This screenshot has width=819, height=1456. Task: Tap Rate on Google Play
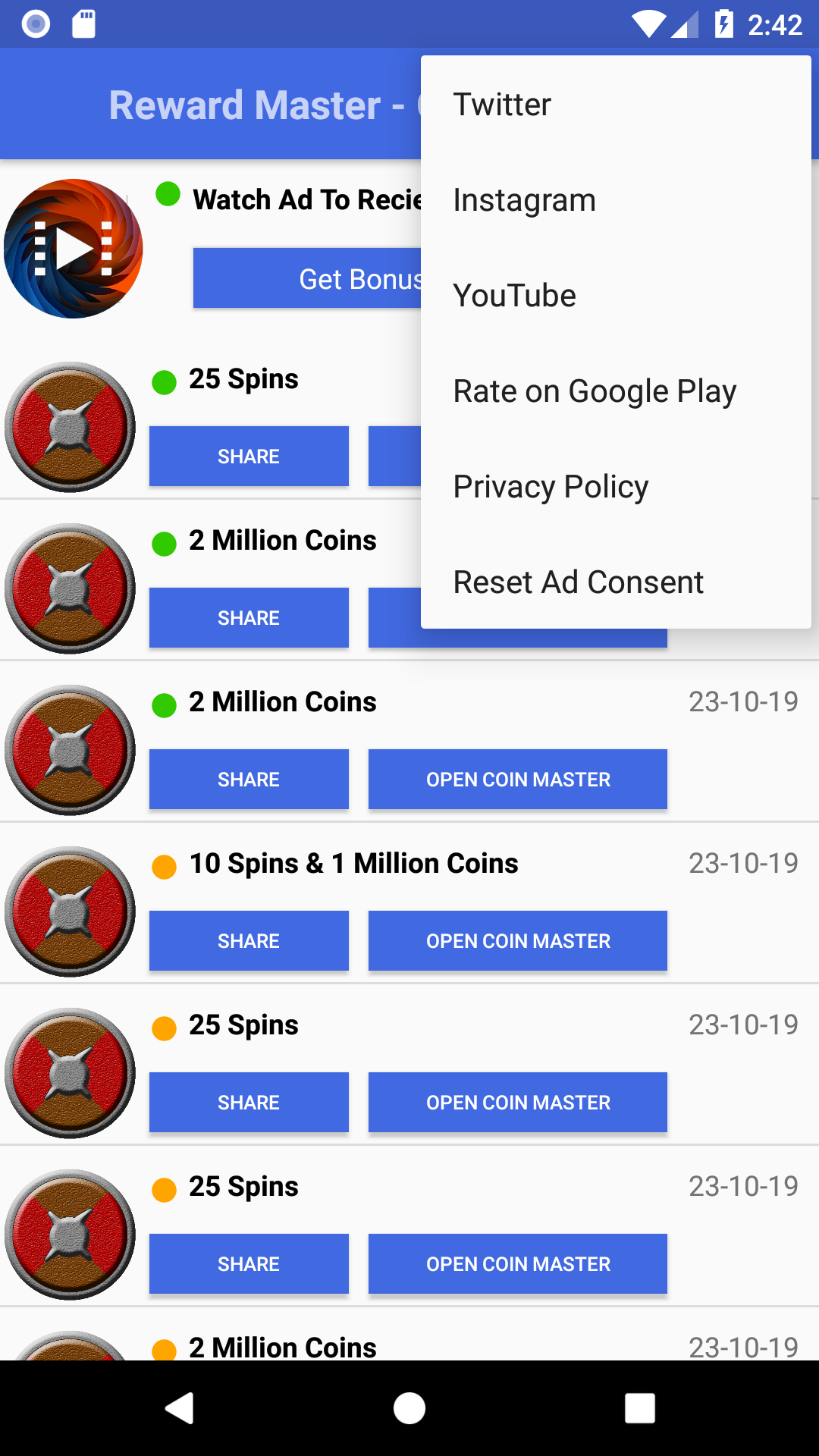pyautogui.click(x=595, y=391)
